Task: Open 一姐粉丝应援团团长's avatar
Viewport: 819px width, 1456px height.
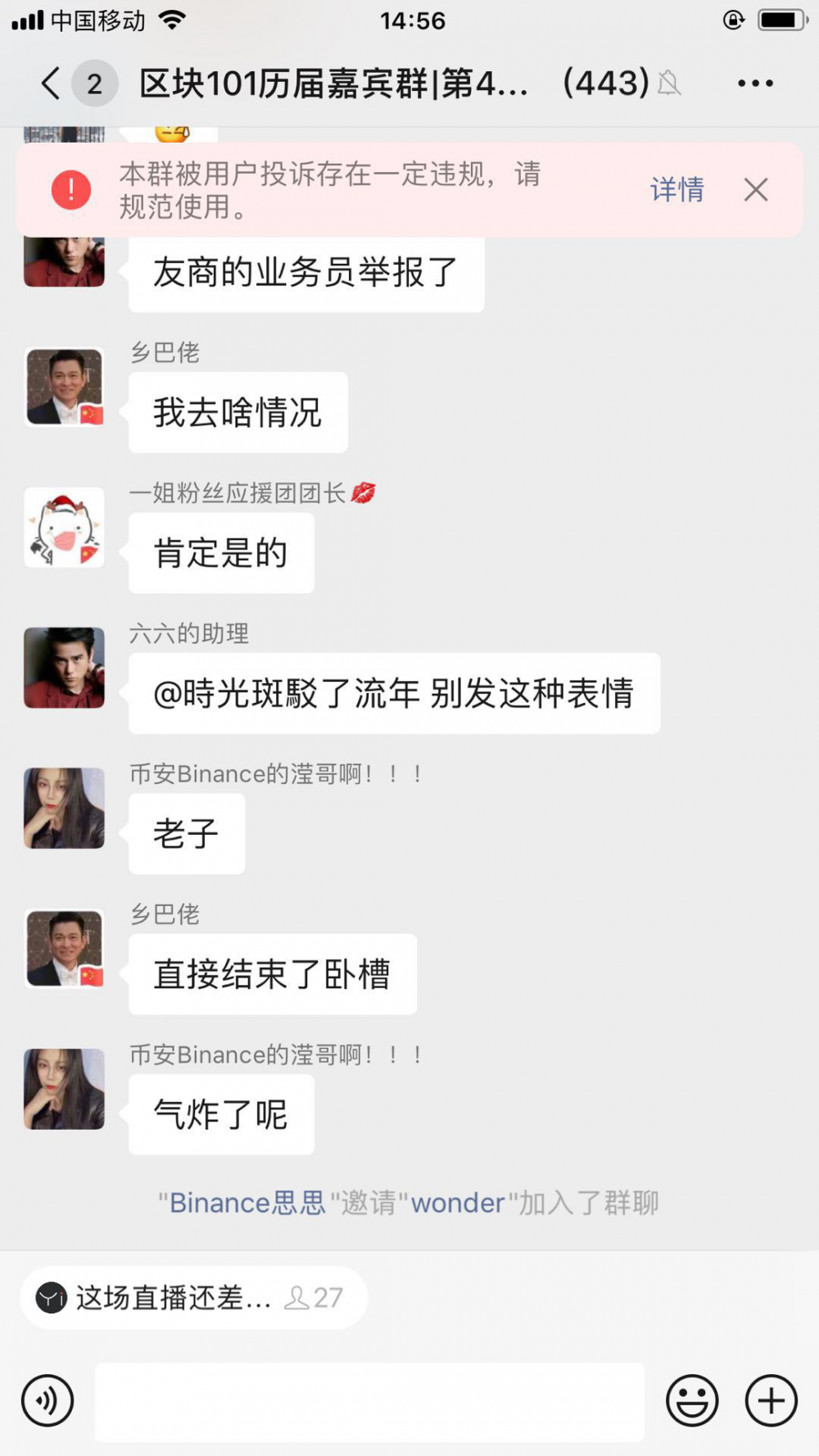Action: (64, 528)
